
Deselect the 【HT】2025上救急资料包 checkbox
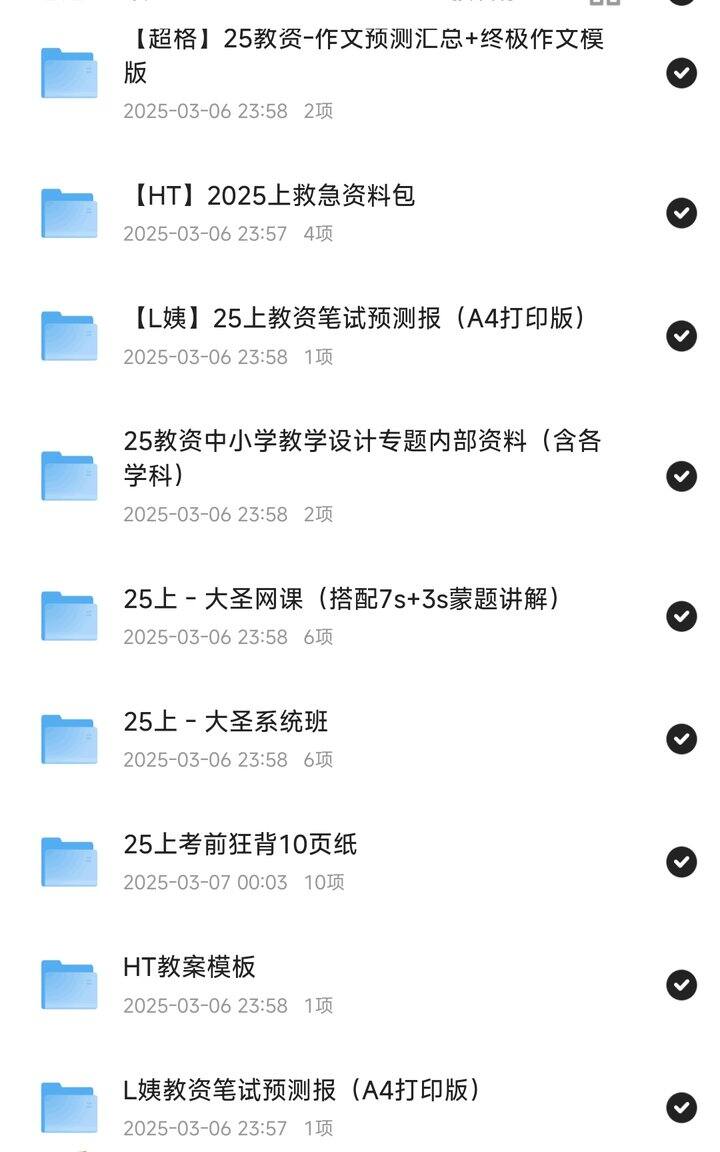[x=681, y=213]
